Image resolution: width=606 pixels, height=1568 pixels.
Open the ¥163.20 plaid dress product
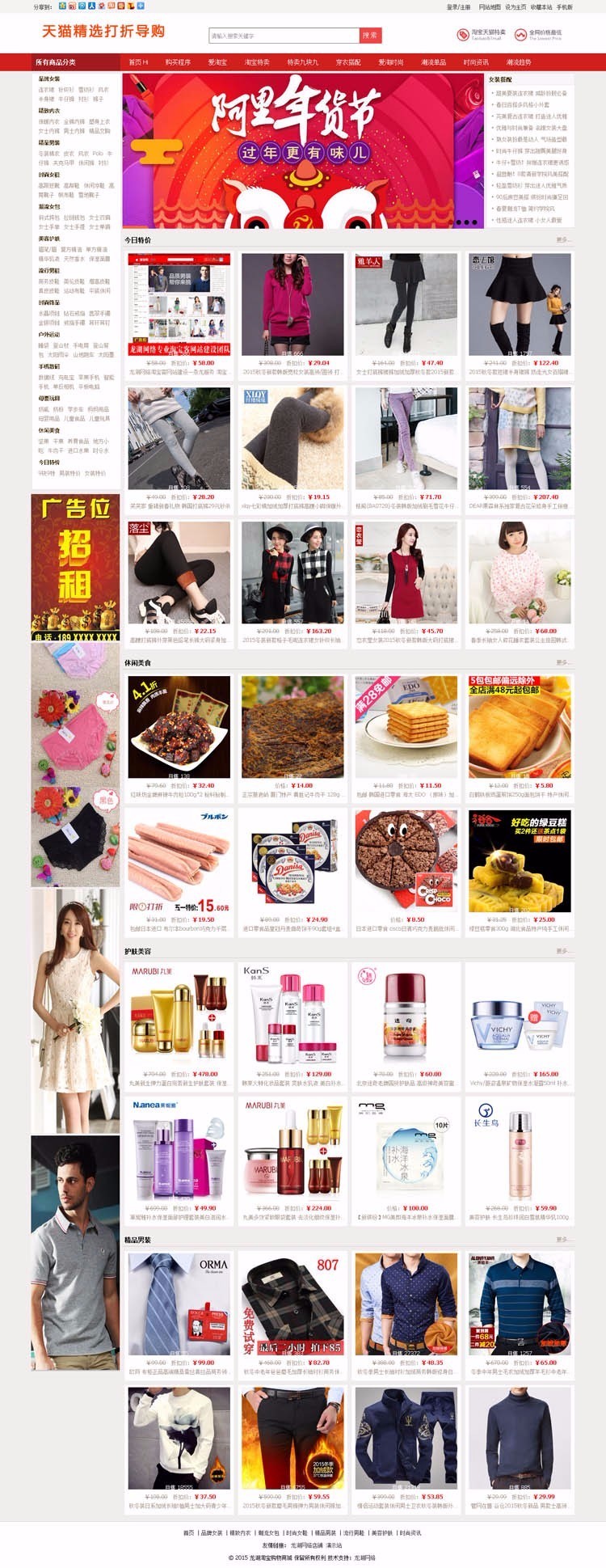292,573
